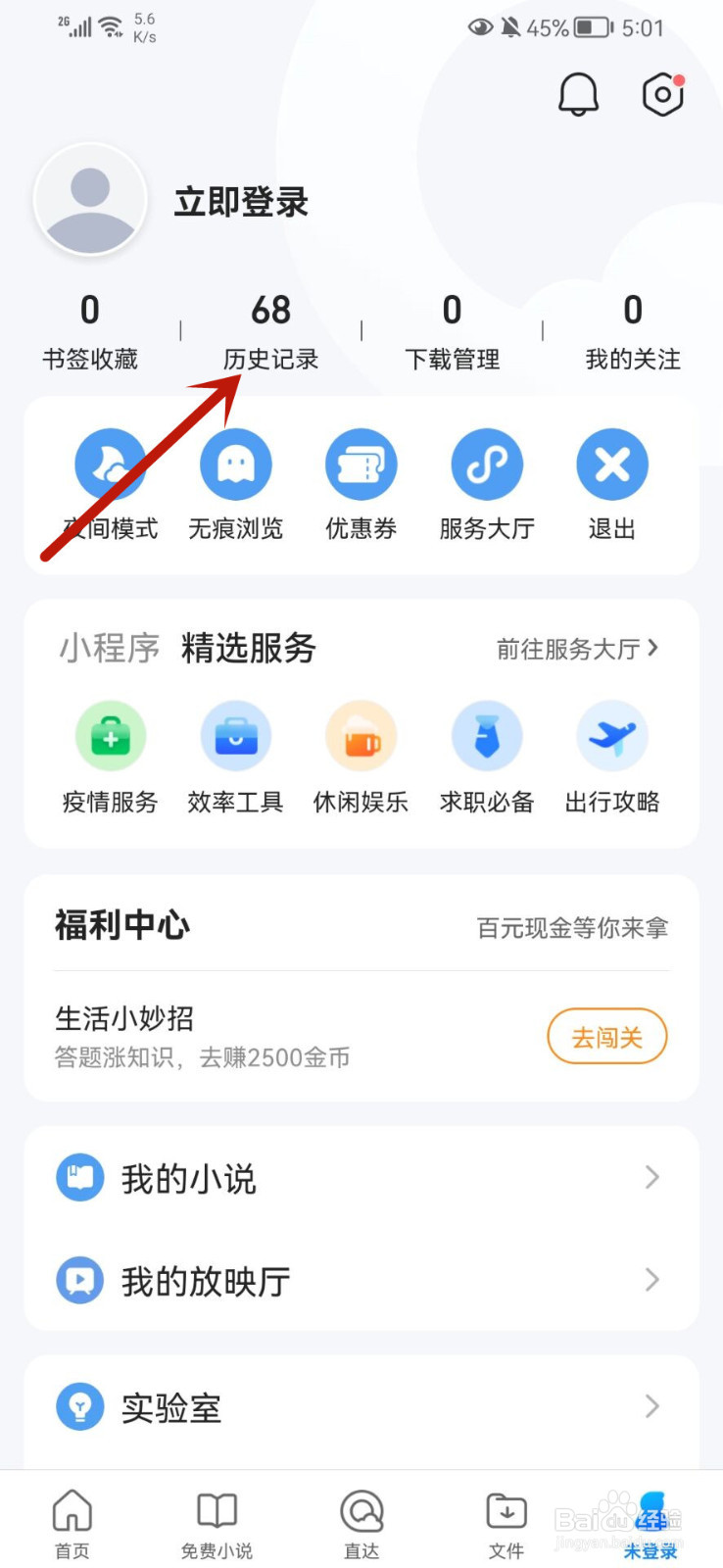Image resolution: width=723 pixels, height=1568 pixels.
Task: Tap the 退出 exit icon
Action: (611, 465)
